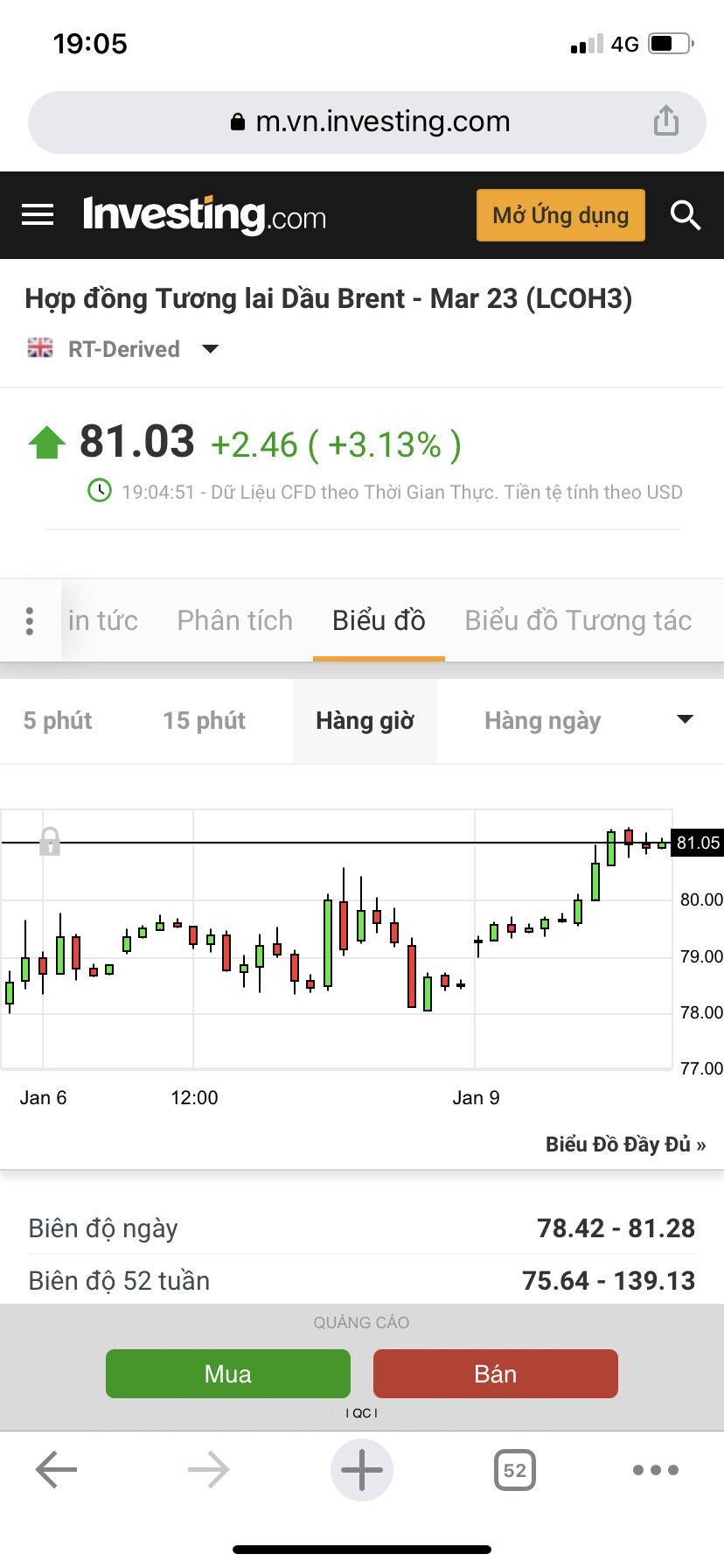724x1568 pixels.
Task: Tap the red Bán button
Action: point(495,1374)
